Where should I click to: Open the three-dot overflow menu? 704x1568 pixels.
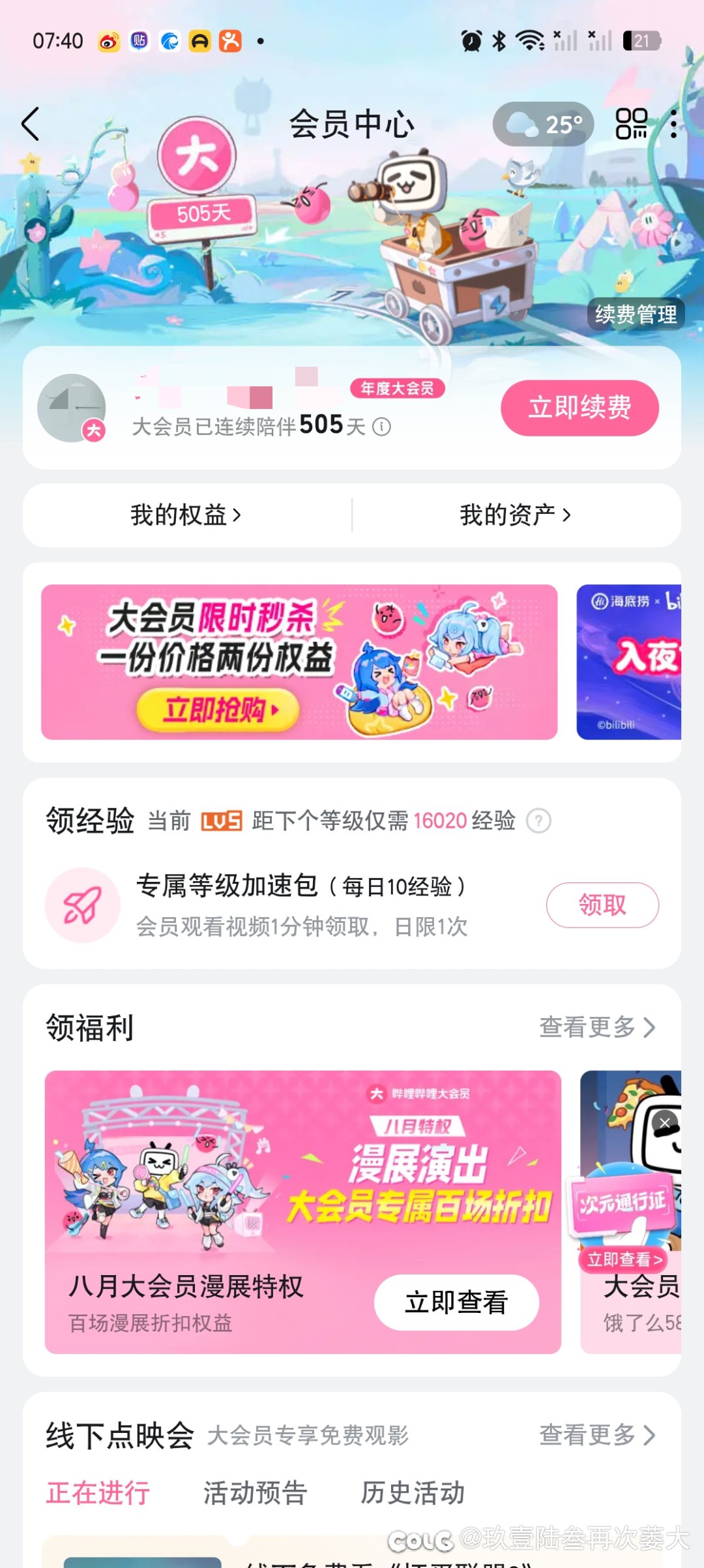(x=673, y=124)
